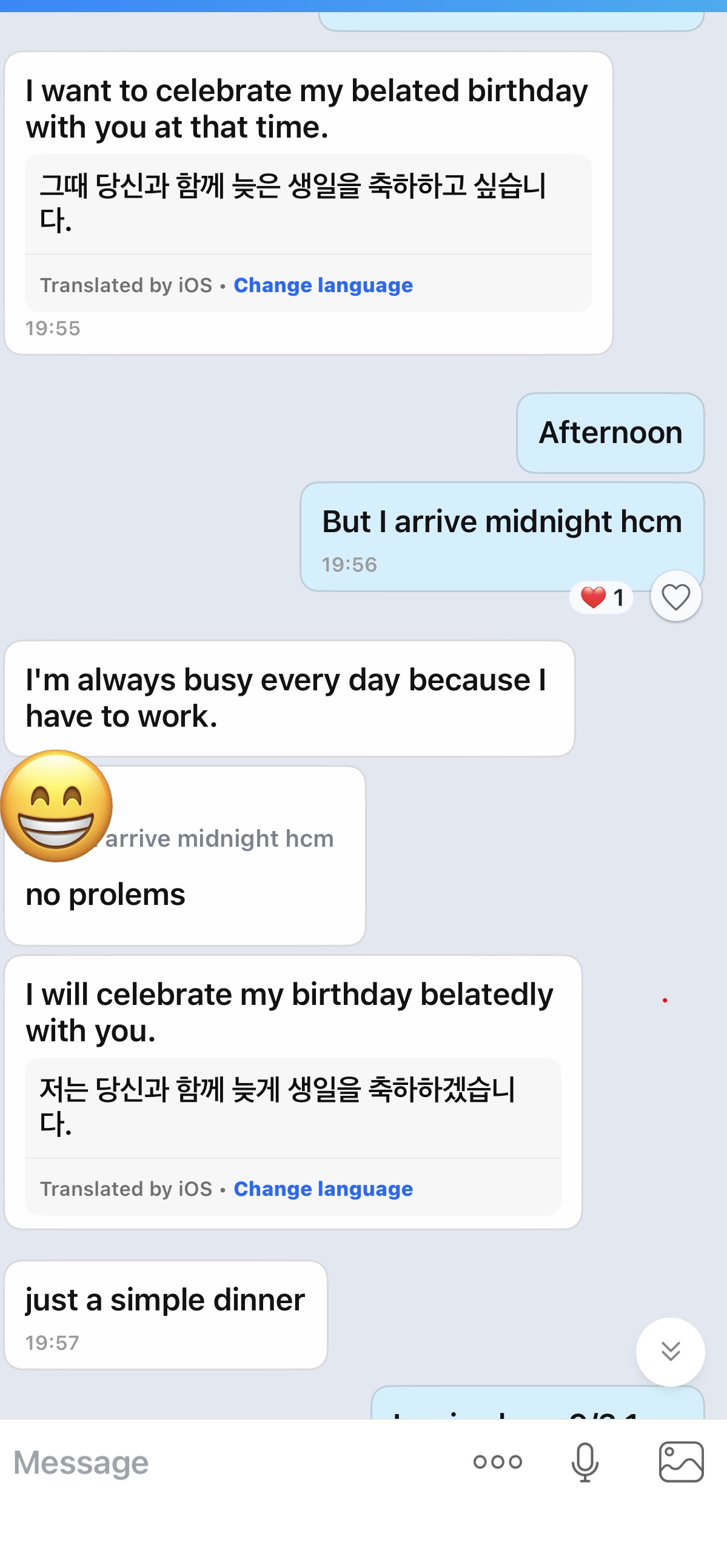Open the quoted "arrive midnight hcm" reply
This screenshot has height=1568, width=727.
pyautogui.click(x=219, y=839)
